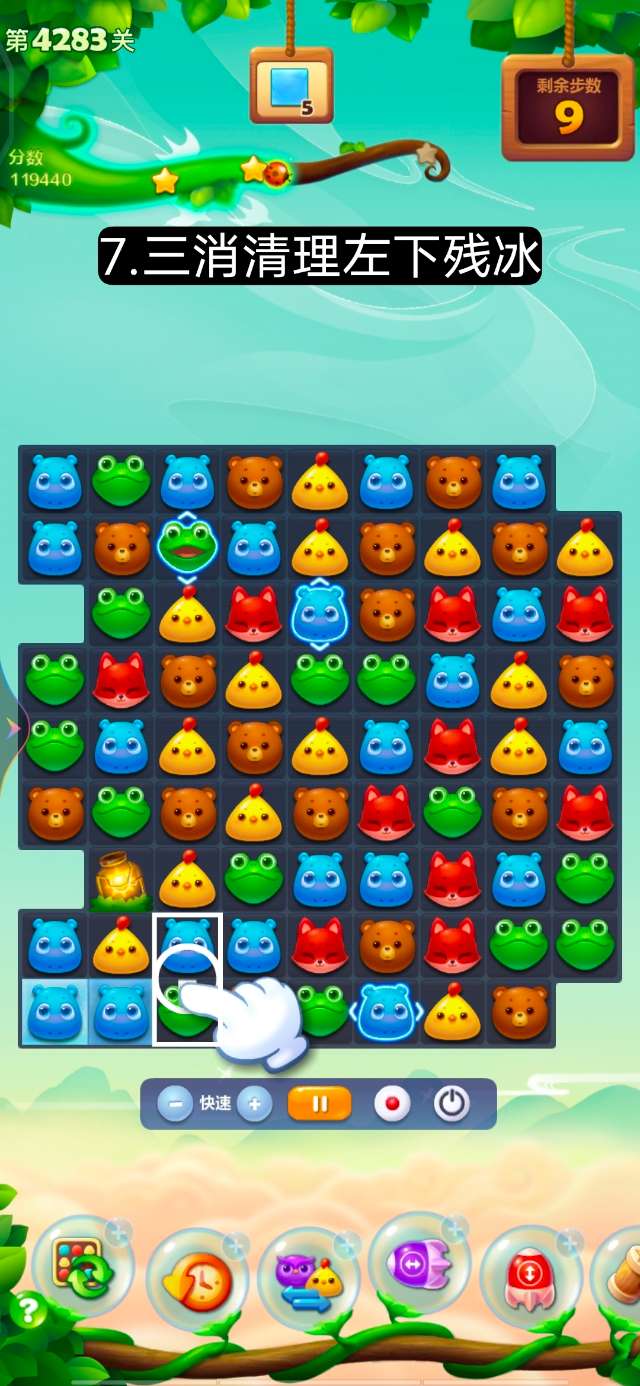Tap the firefly jar on the board
Screen dimensions: 640x1386
point(121,879)
